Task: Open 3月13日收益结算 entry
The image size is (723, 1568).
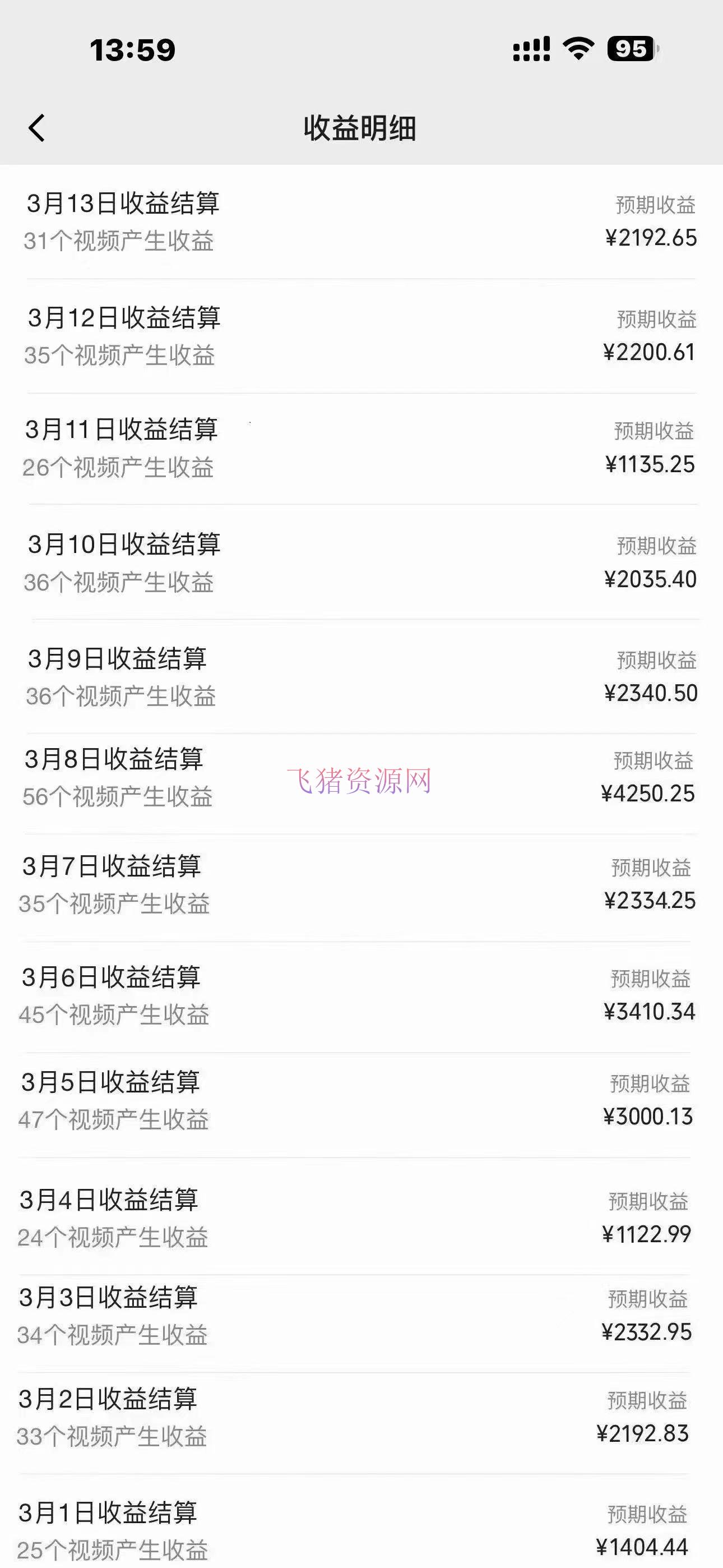Action: [124, 206]
